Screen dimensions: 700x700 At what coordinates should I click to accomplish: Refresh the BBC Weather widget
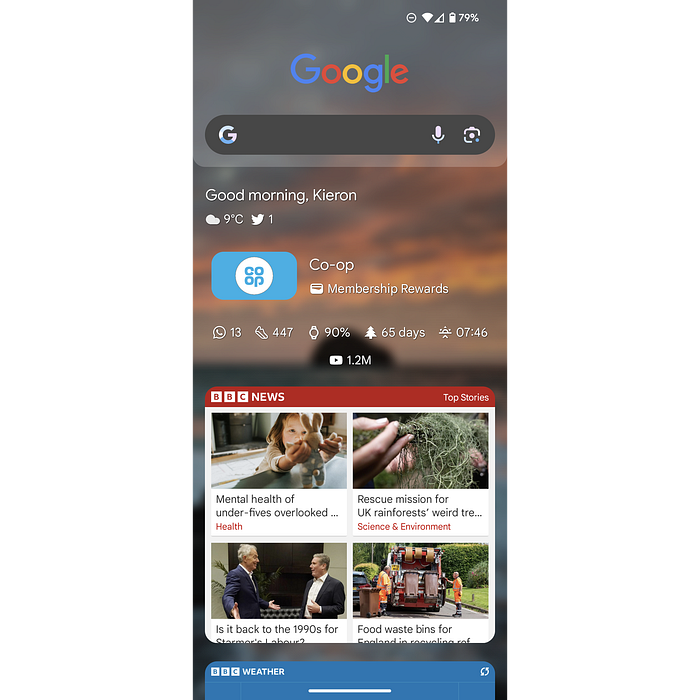coord(485,671)
